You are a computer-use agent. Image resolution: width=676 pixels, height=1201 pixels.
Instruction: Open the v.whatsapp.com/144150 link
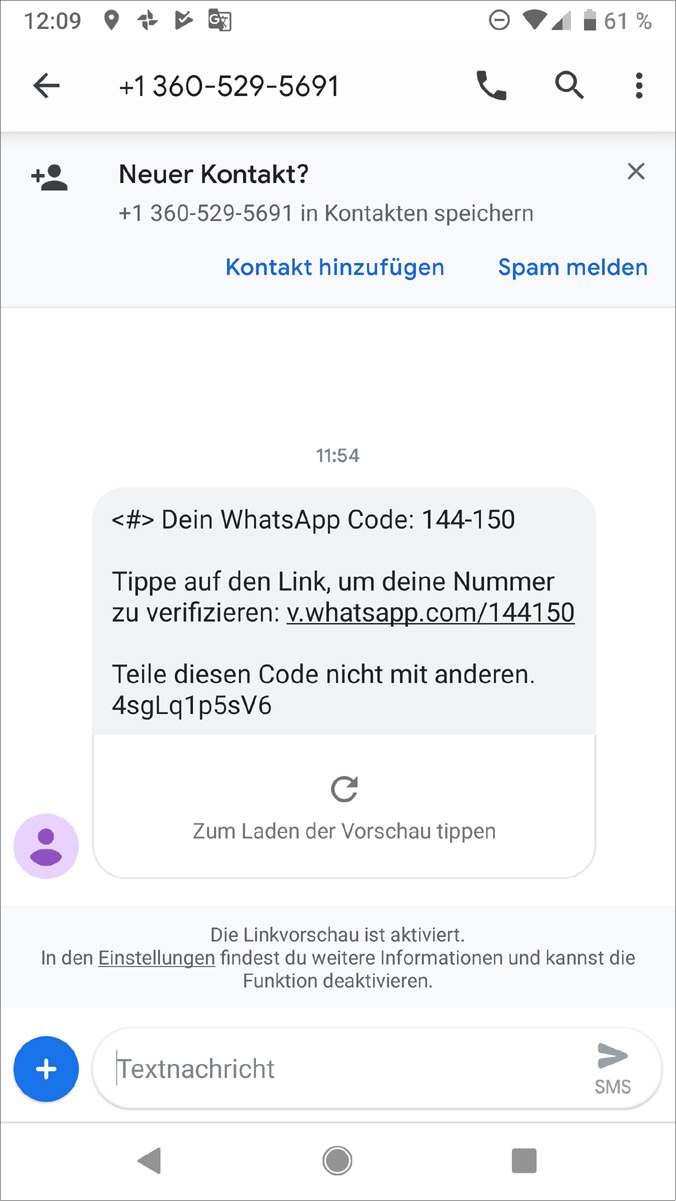click(x=430, y=612)
